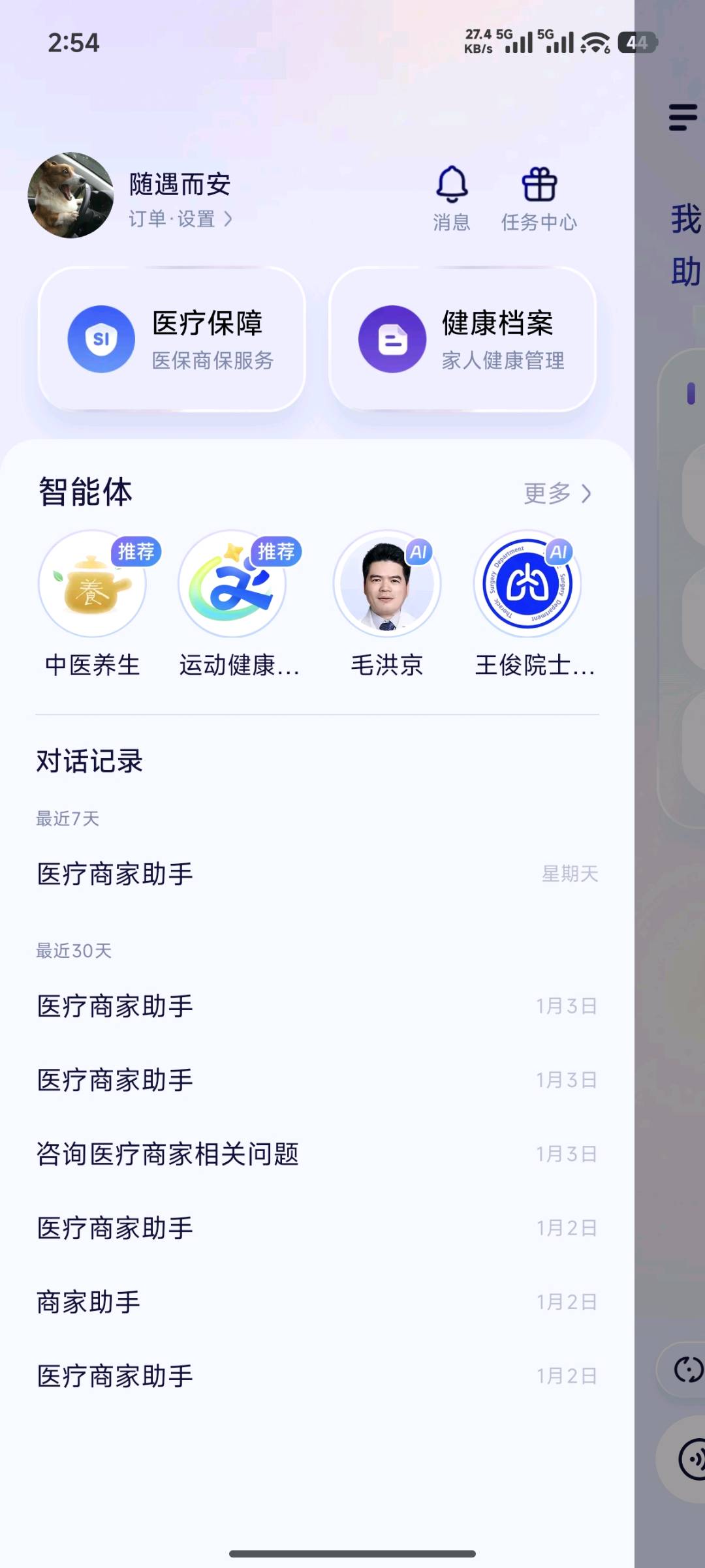Open the hamburger menu at top right
This screenshot has width=705, height=1568.
click(681, 117)
